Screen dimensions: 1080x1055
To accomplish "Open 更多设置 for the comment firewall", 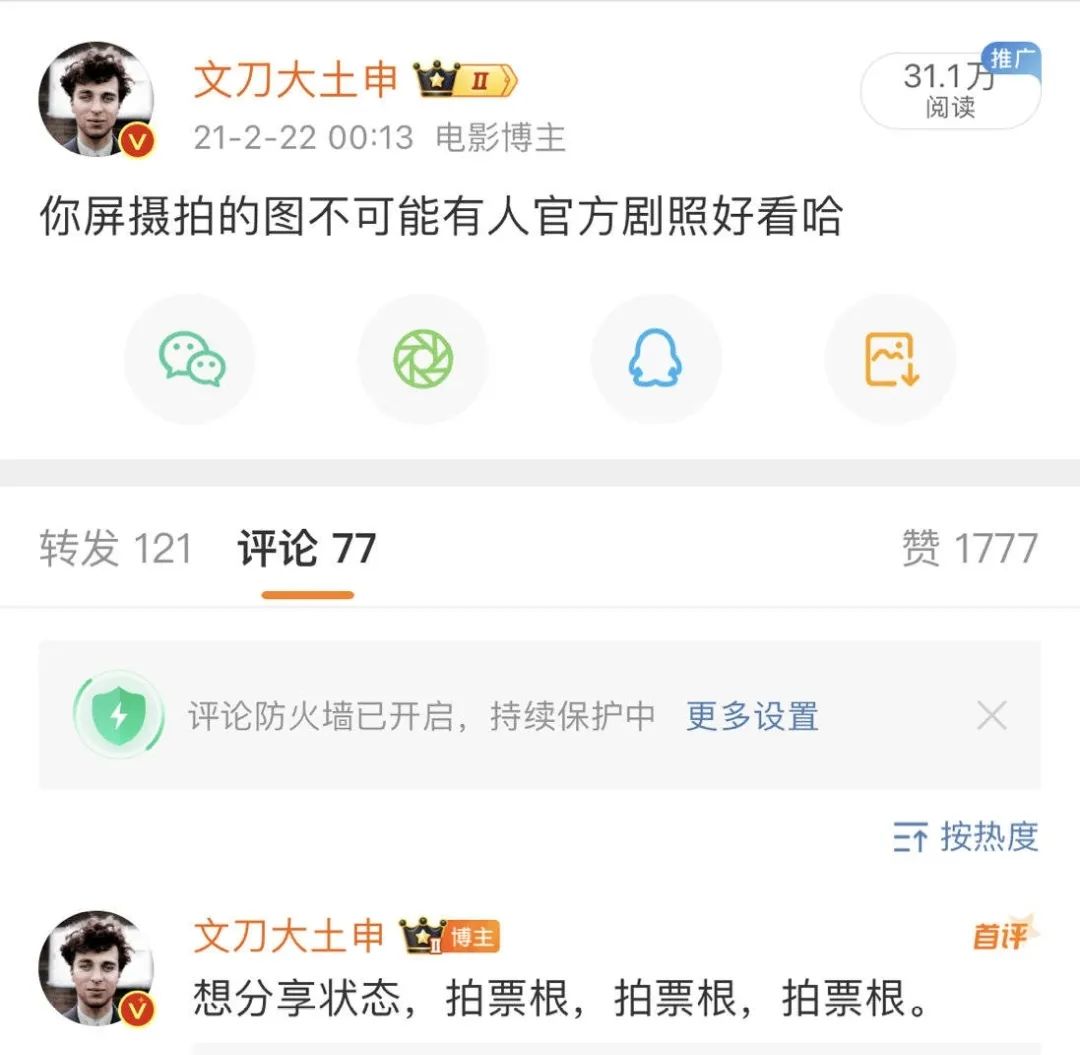I will 752,716.
